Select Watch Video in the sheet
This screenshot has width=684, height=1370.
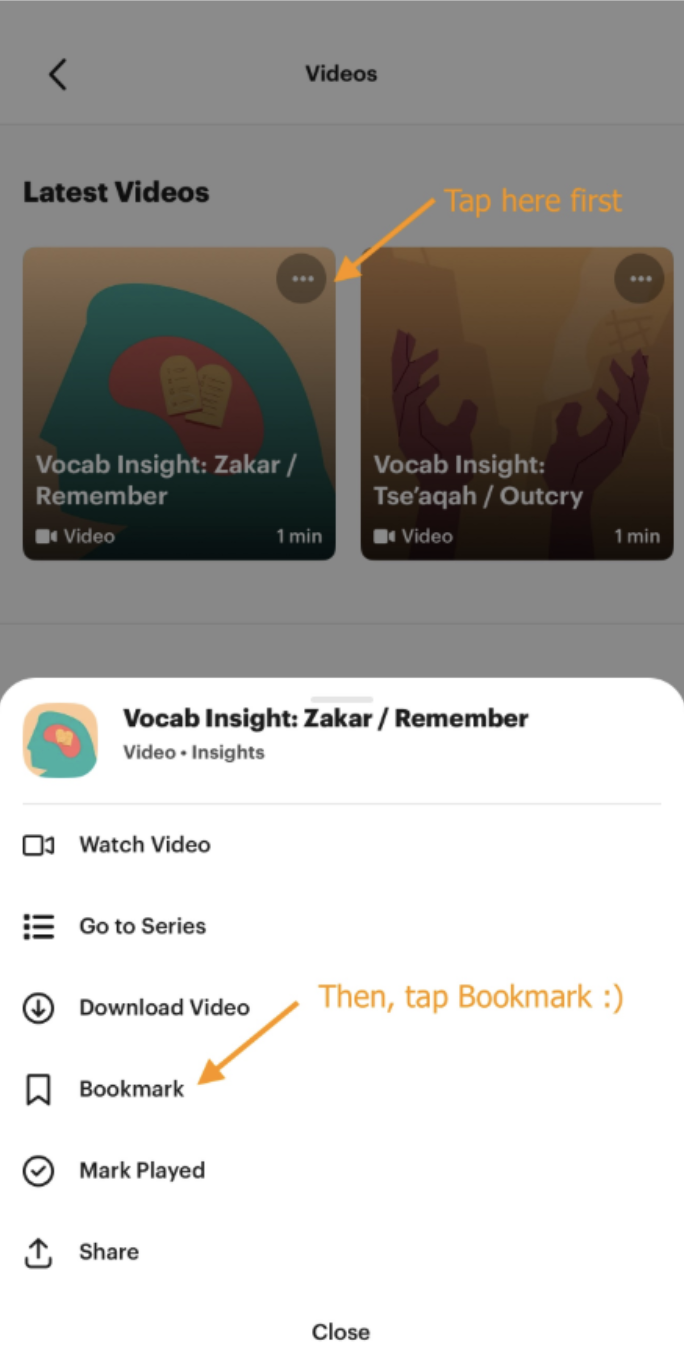click(144, 845)
